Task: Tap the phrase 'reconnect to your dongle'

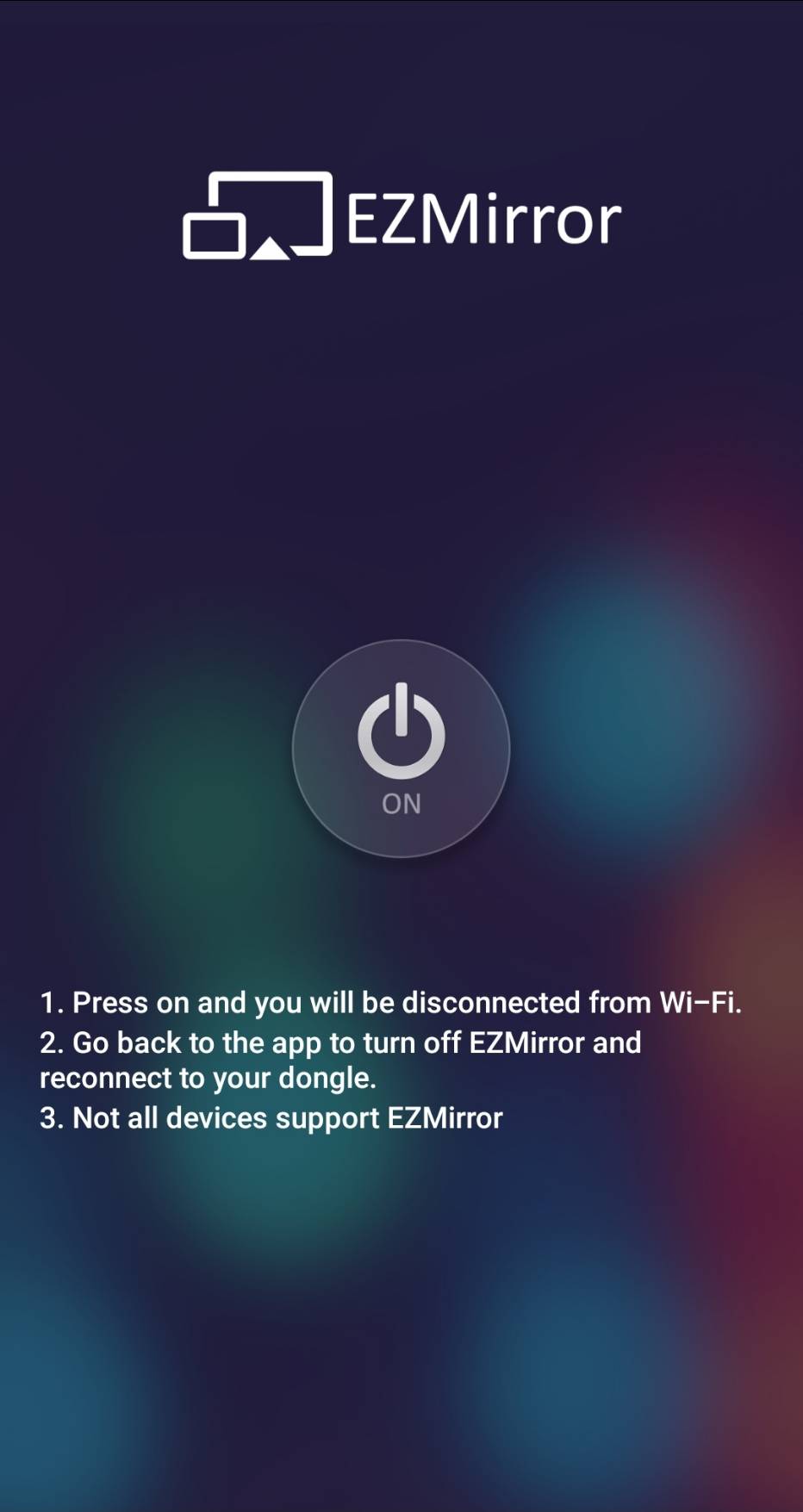Action: coord(209,1077)
